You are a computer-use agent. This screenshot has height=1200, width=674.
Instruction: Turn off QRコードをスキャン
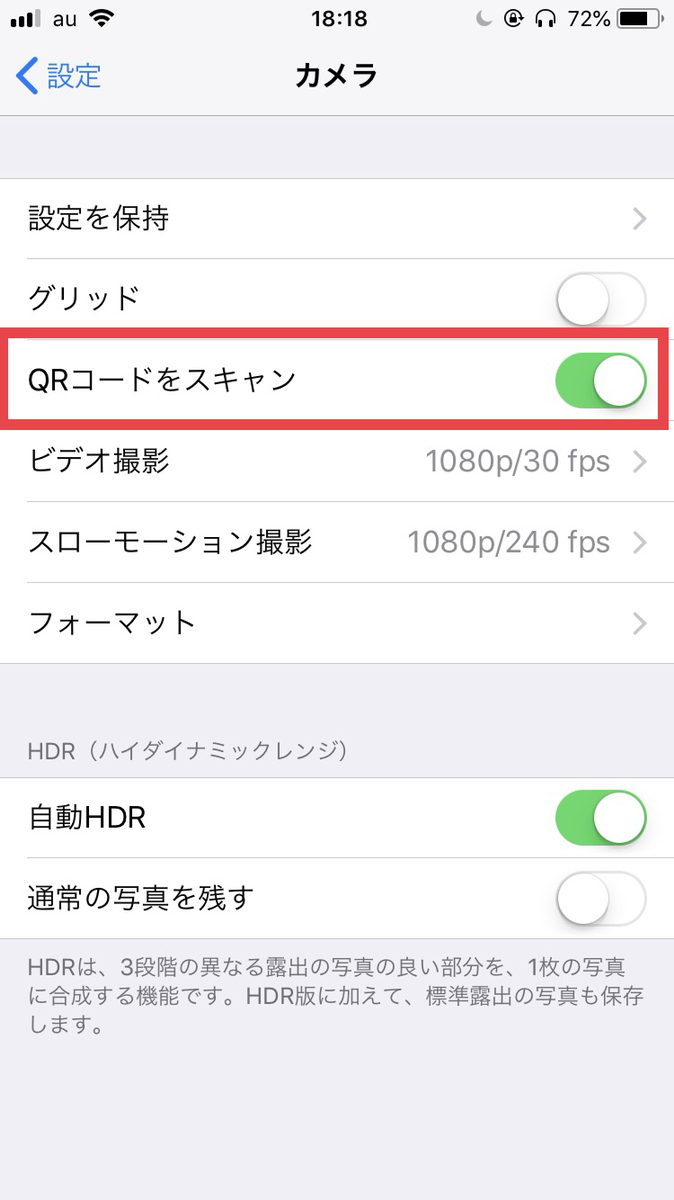(601, 381)
